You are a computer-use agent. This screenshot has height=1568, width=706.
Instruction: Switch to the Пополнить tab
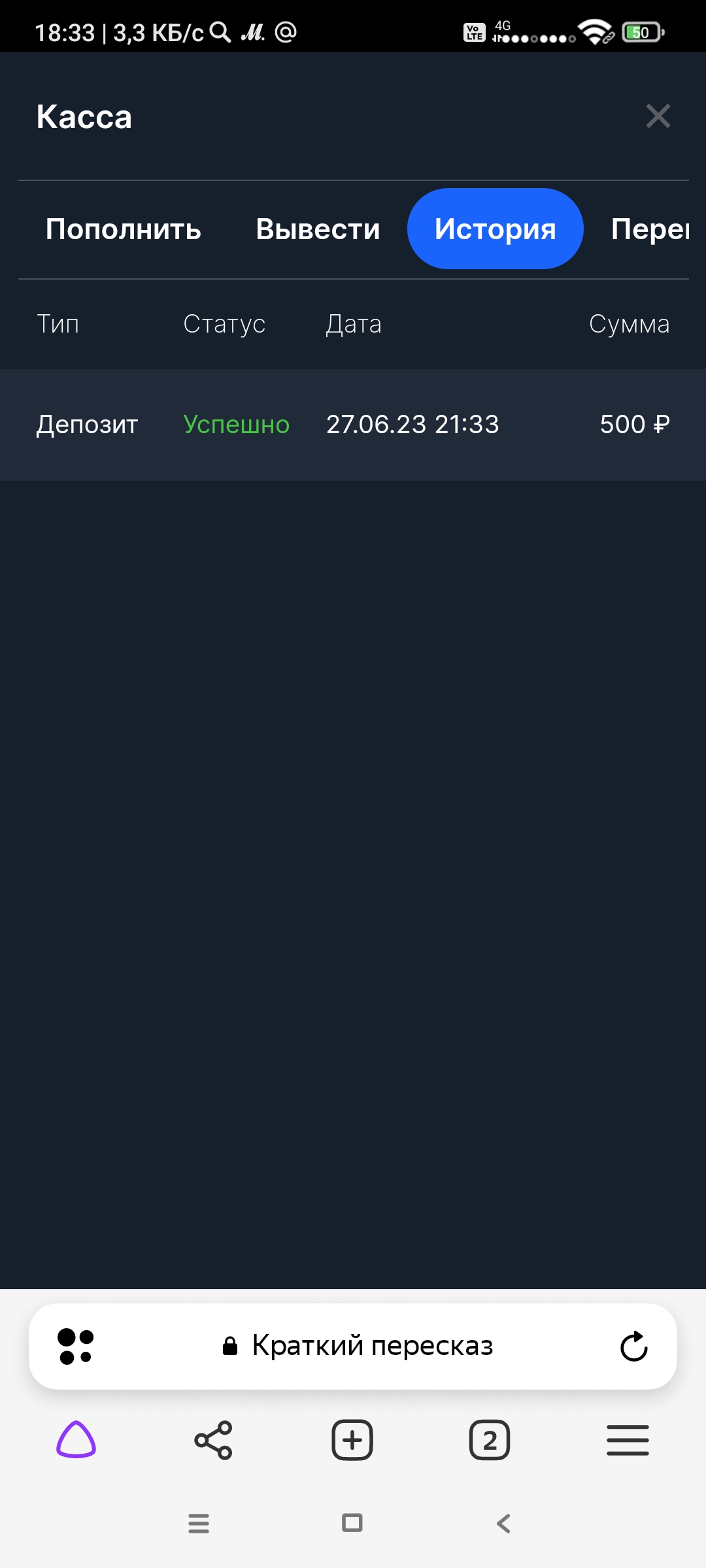click(x=124, y=229)
